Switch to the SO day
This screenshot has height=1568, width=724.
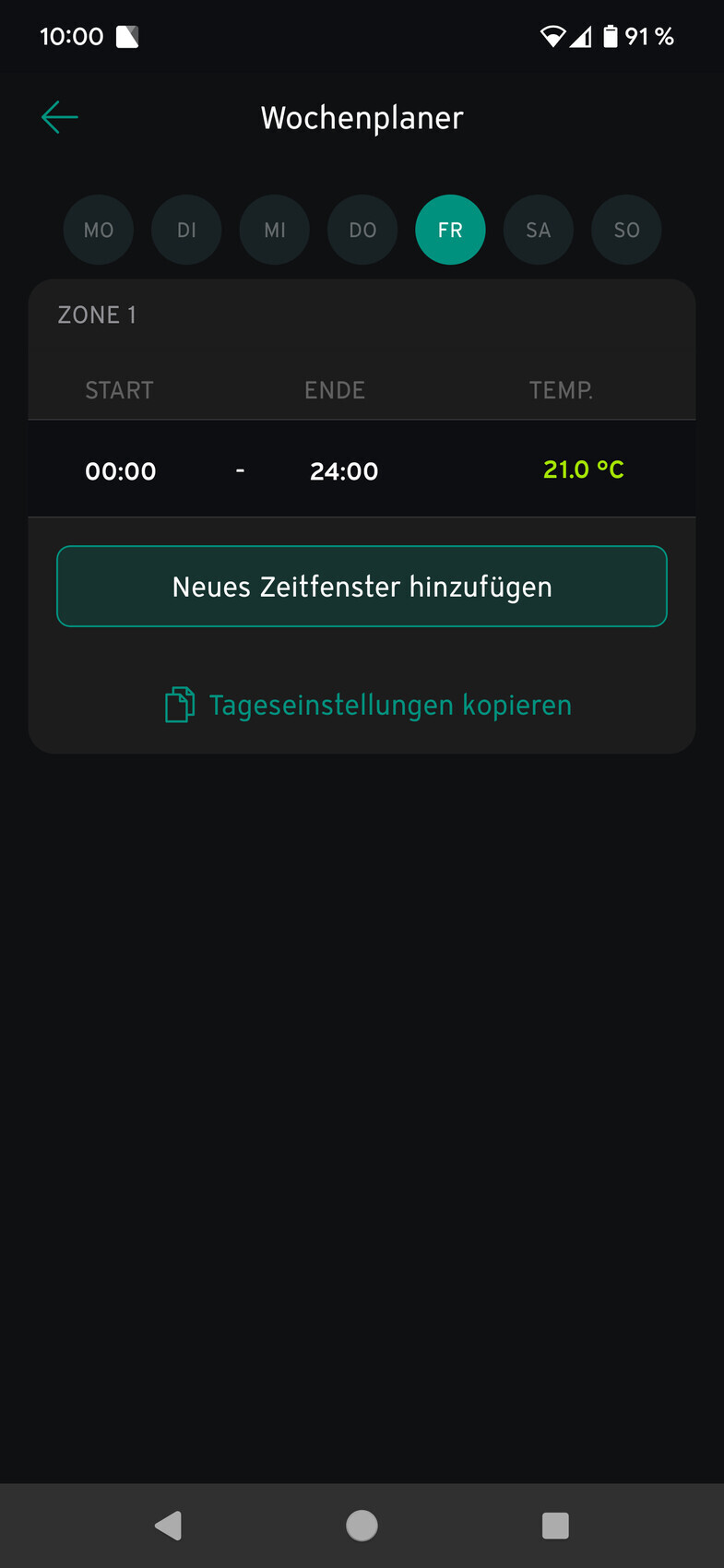coord(626,230)
